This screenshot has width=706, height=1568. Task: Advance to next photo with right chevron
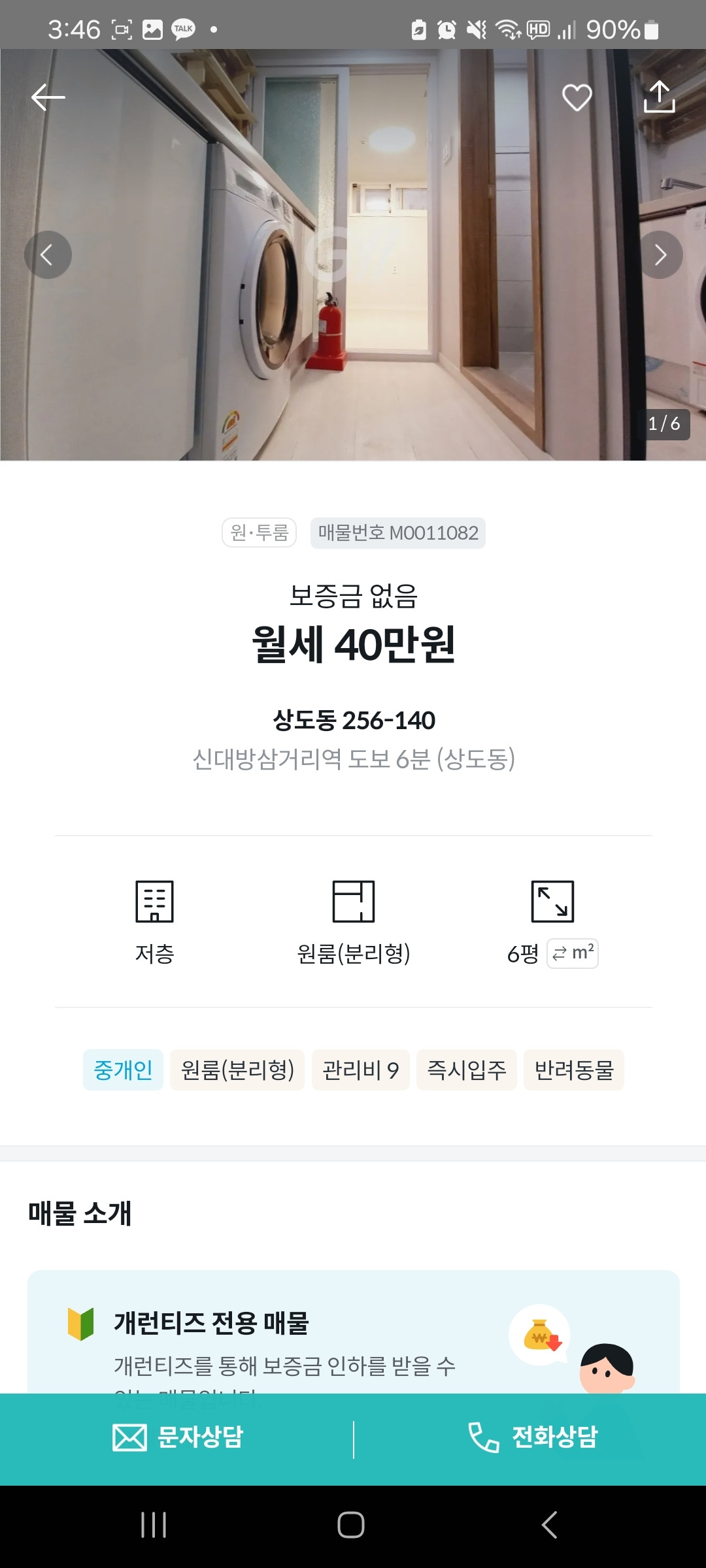[x=660, y=254]
